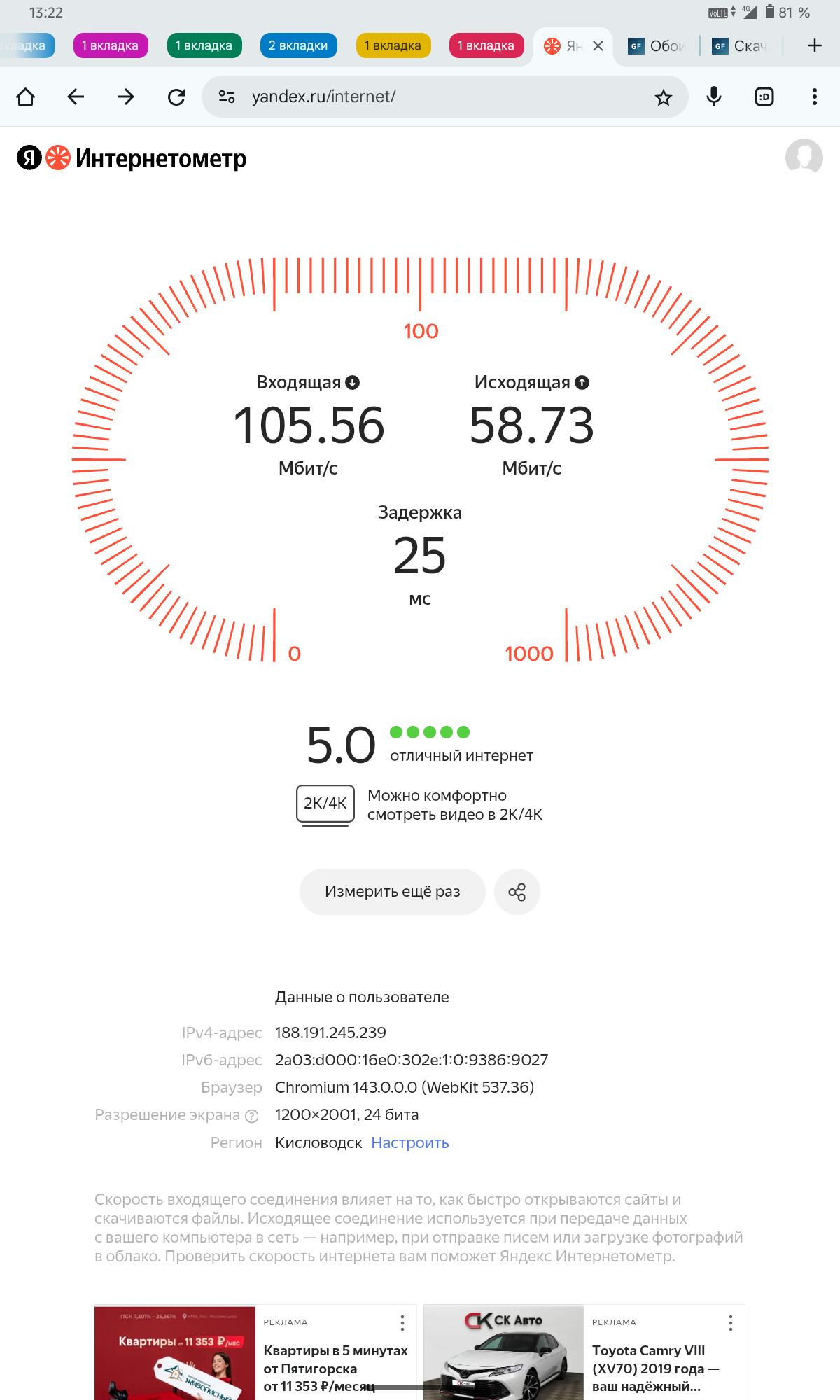Tap 'Измерить ещё раз' to rerun the test

tap(392, 892)
